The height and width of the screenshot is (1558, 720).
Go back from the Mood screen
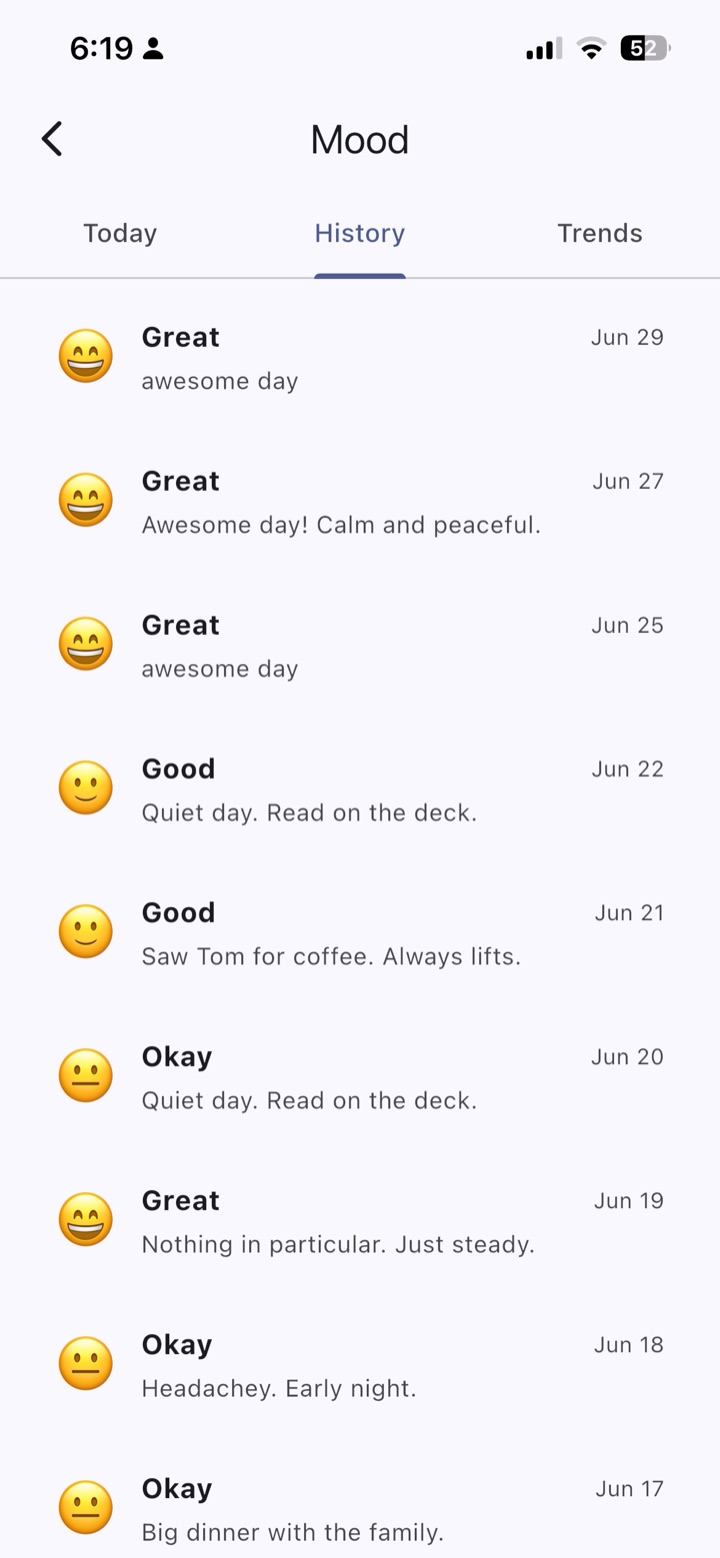(x=52, y=139)
